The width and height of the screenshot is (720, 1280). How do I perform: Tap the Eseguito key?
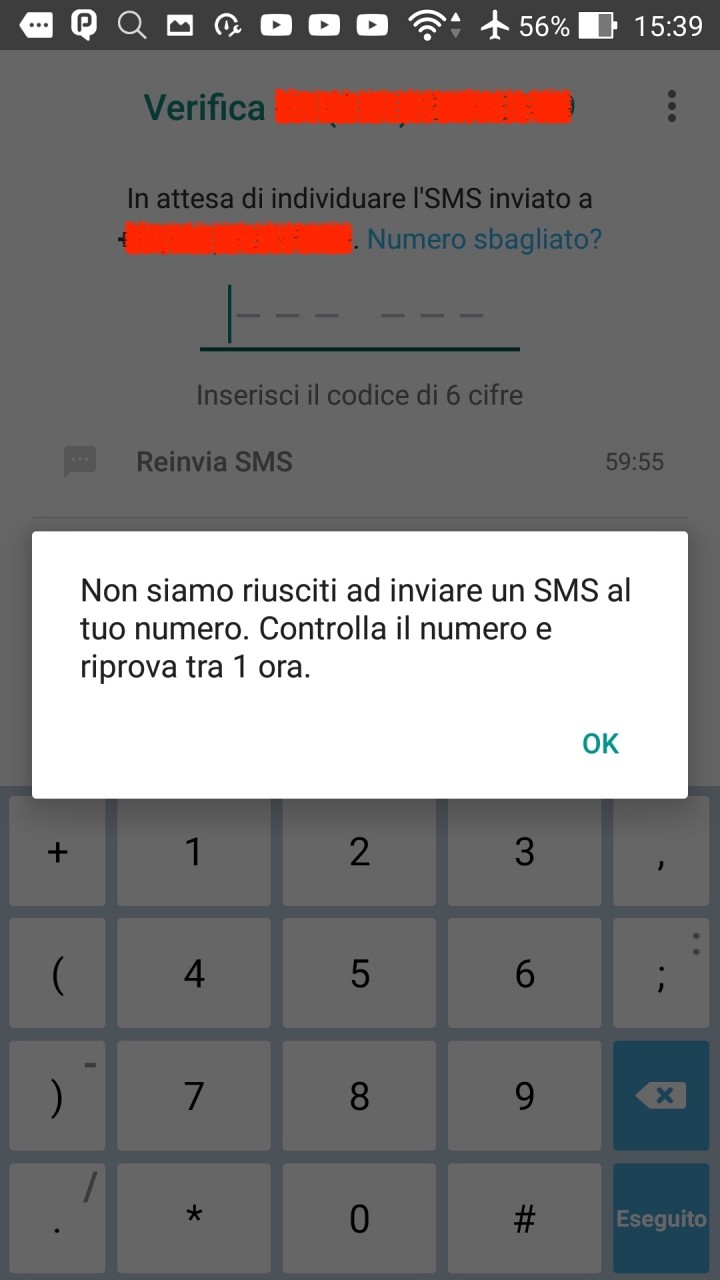660,1218
